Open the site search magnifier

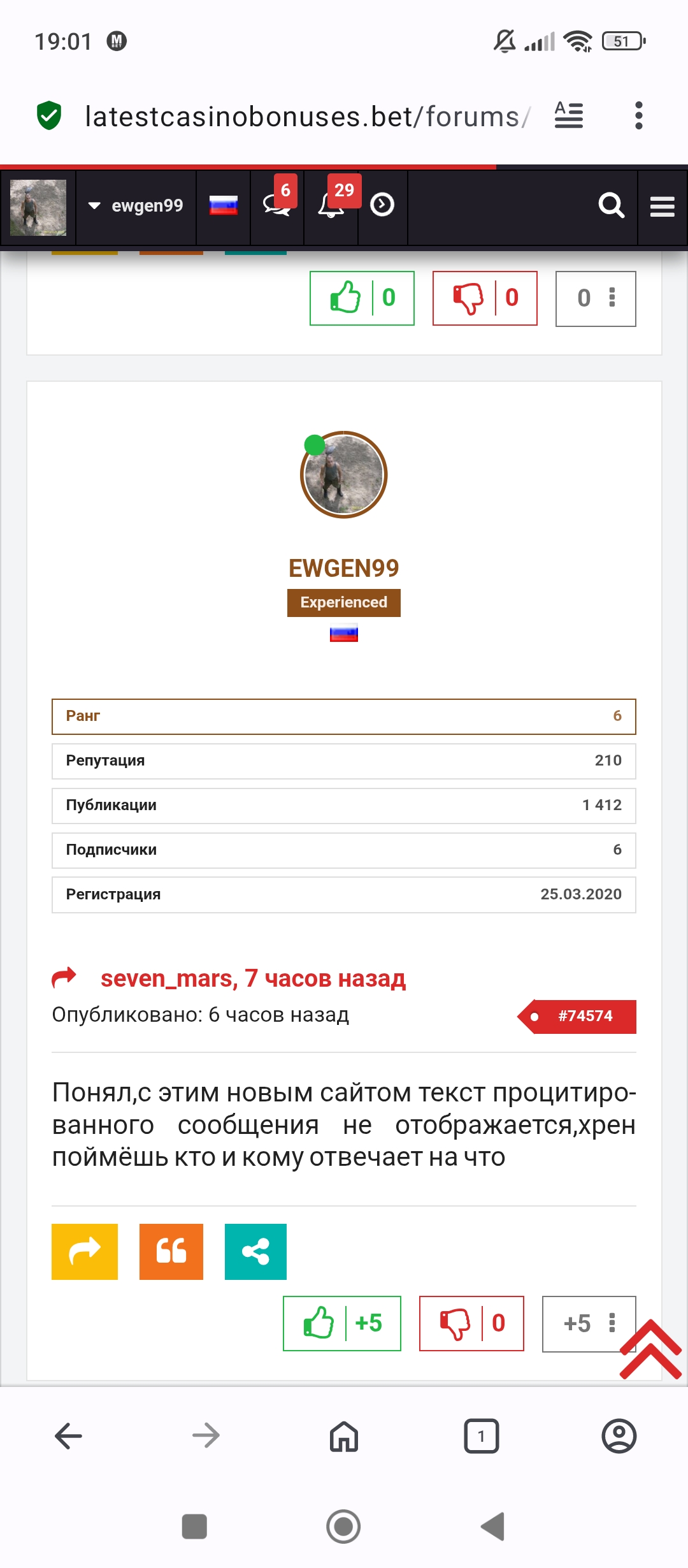pos(611,206)
